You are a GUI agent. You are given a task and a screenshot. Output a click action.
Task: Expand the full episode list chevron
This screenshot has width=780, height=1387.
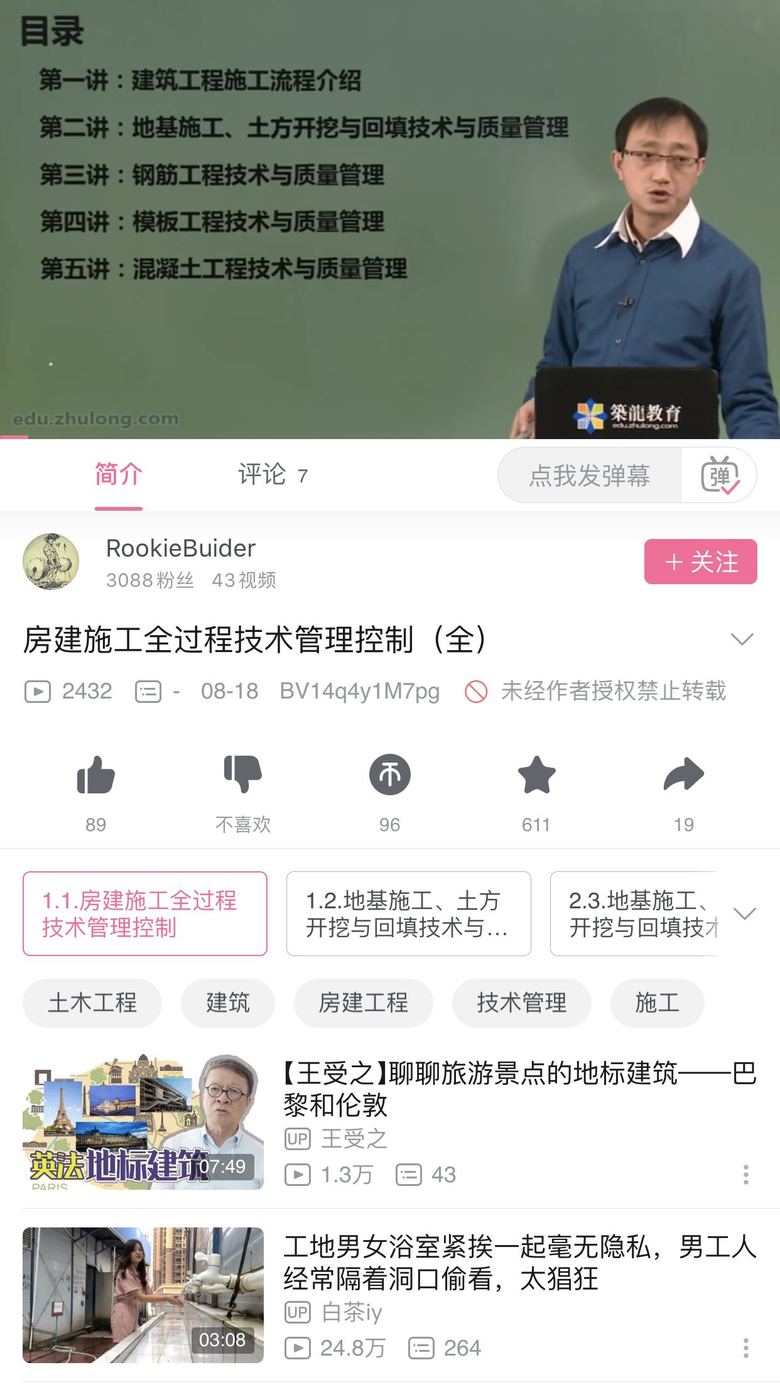click(x=744, y=914)
